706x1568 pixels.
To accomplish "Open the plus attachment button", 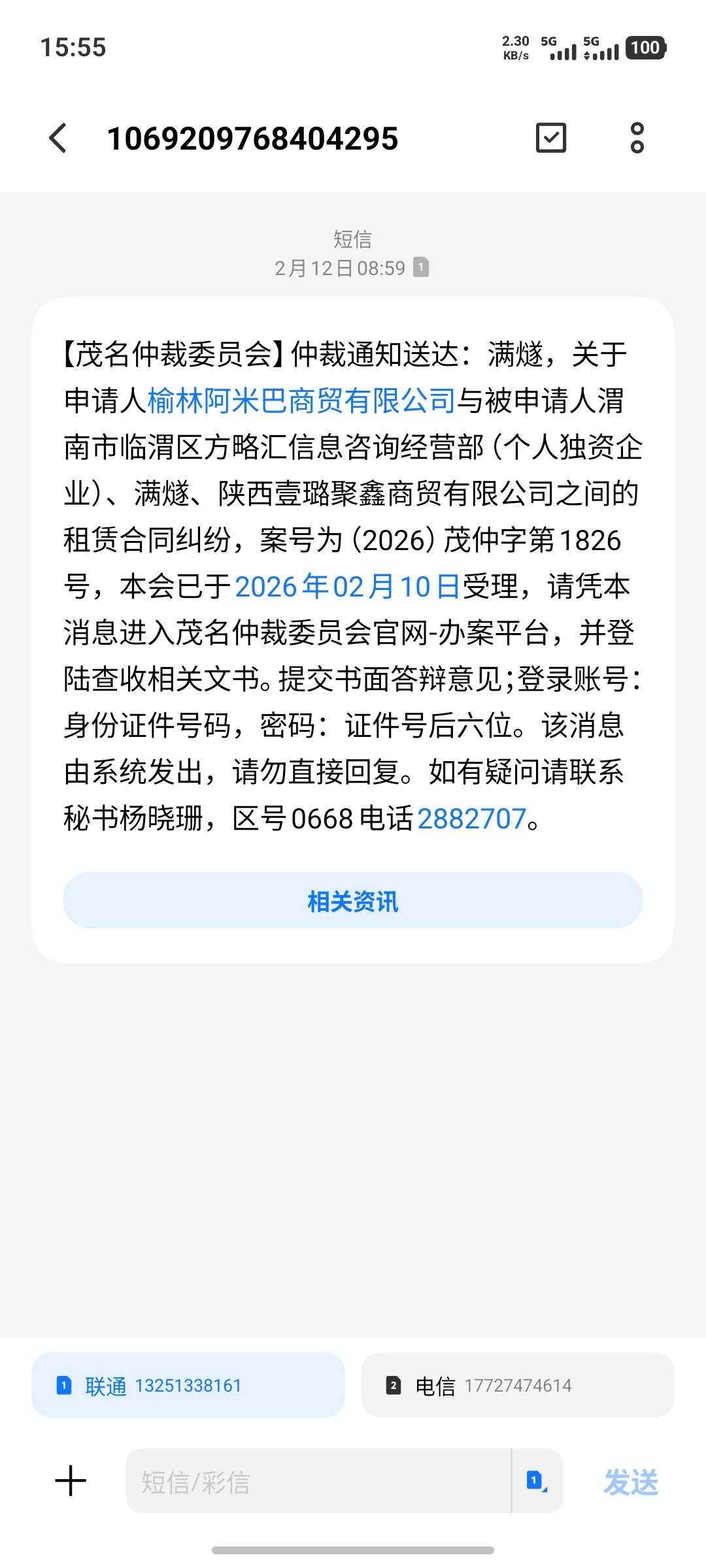I will click(x=71, y=1480).
